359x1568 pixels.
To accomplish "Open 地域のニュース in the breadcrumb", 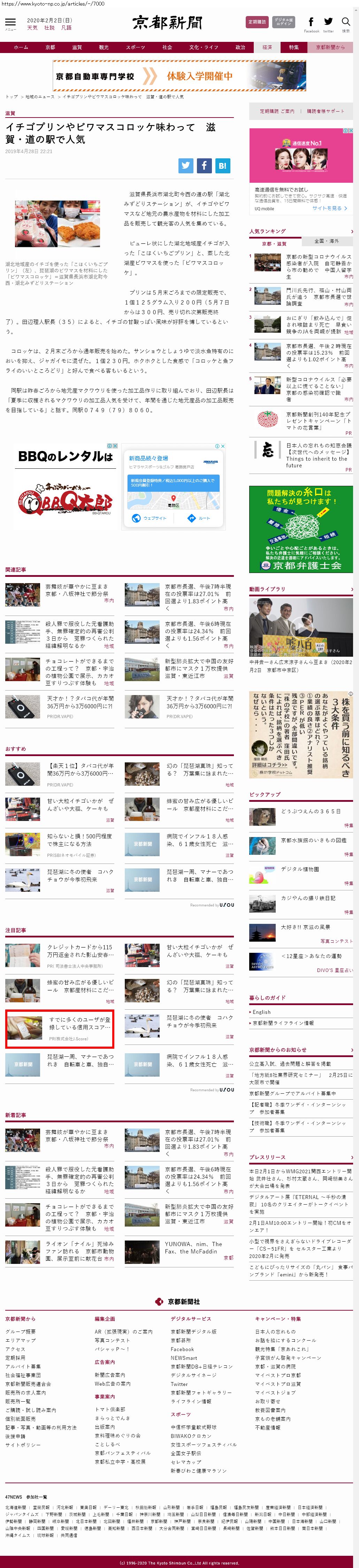I will click(x=39, y=97).
